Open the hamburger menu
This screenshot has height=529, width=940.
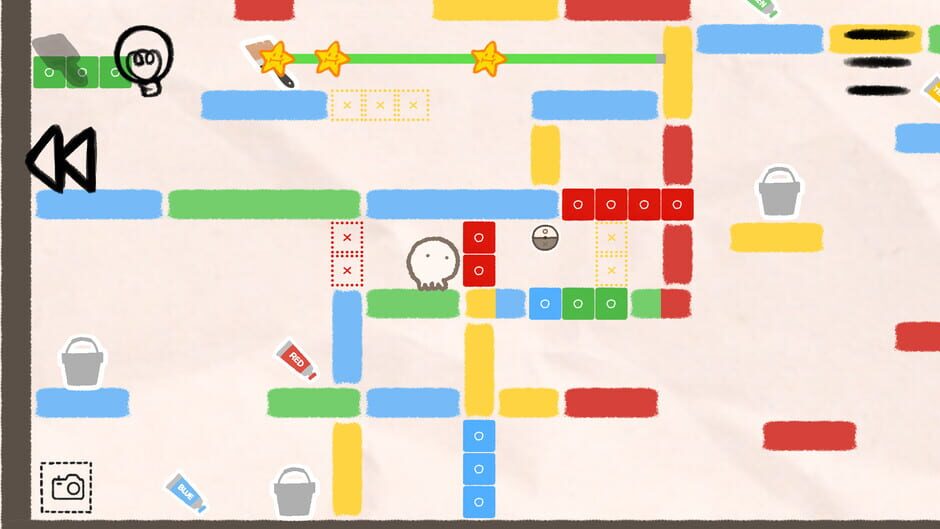tap(877, 62)
